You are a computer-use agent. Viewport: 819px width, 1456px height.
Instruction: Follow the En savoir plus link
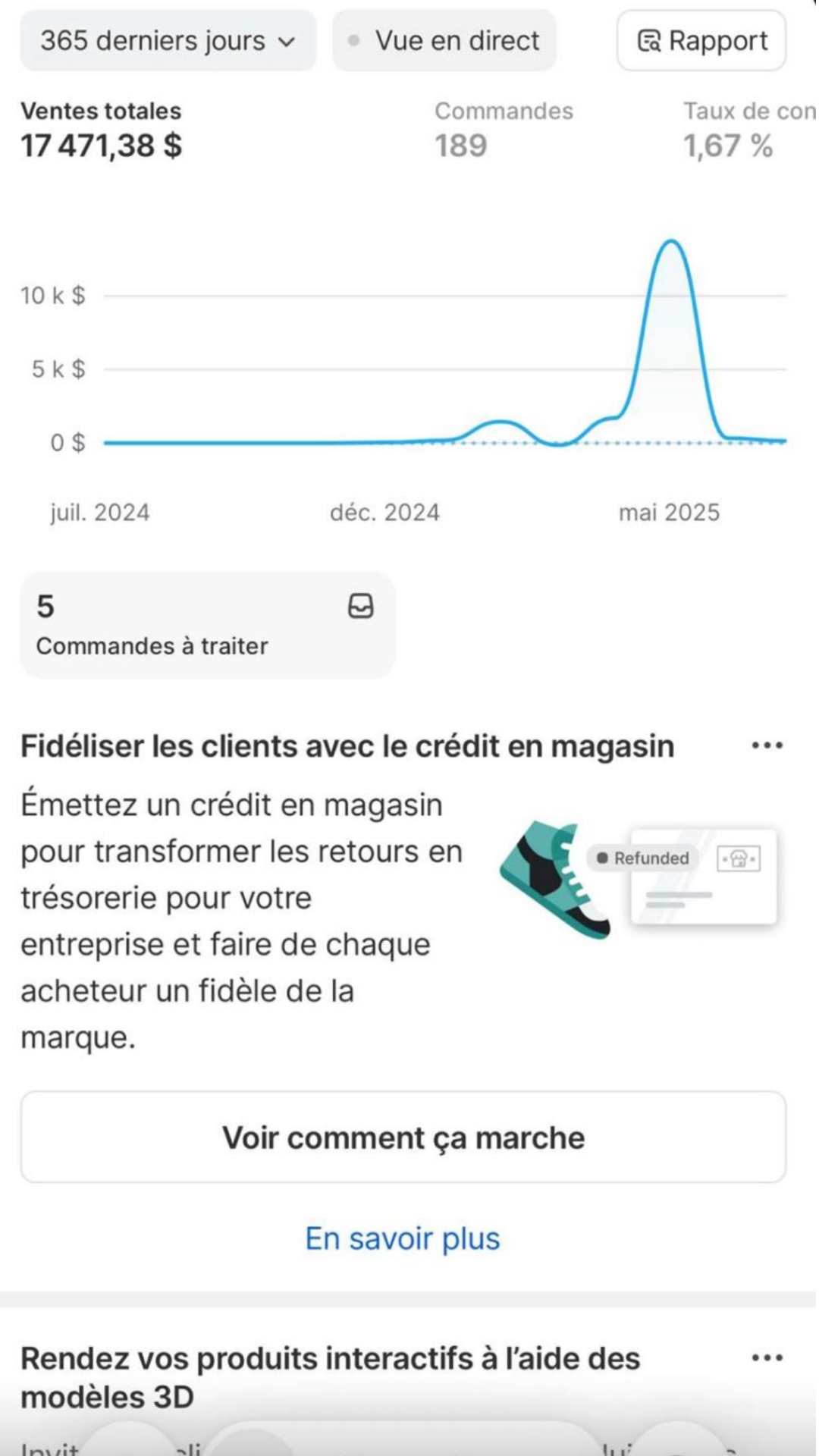click(403, 1238)
